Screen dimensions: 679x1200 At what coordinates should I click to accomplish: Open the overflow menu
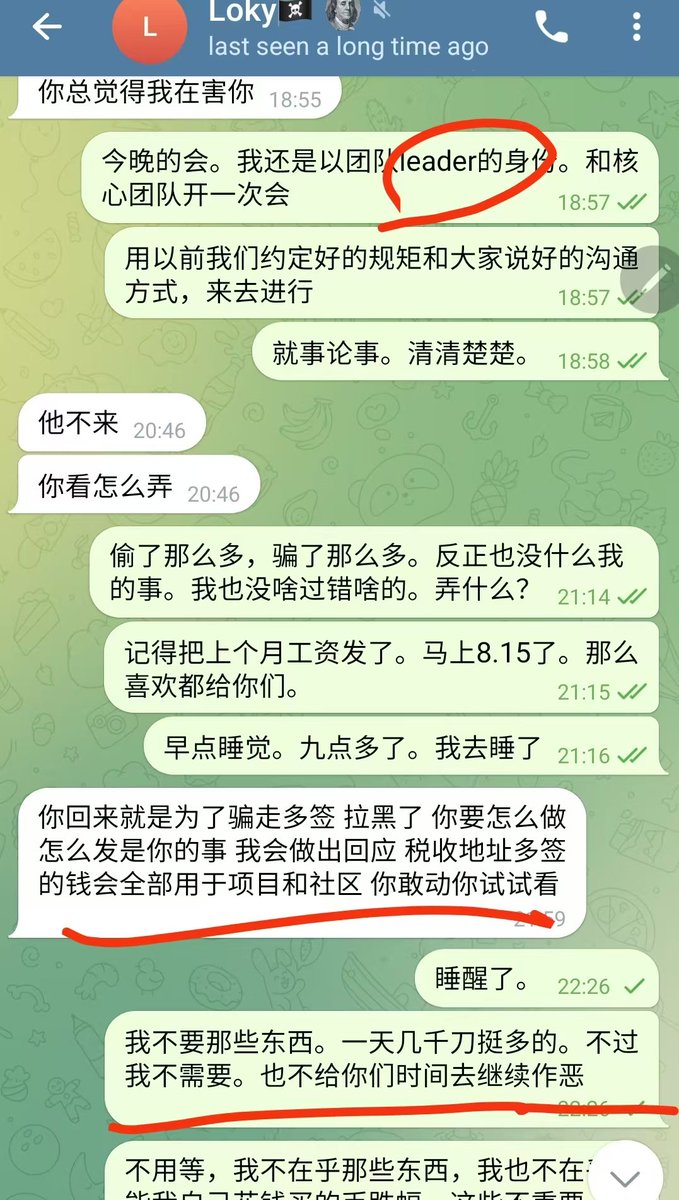click(637, 28)
